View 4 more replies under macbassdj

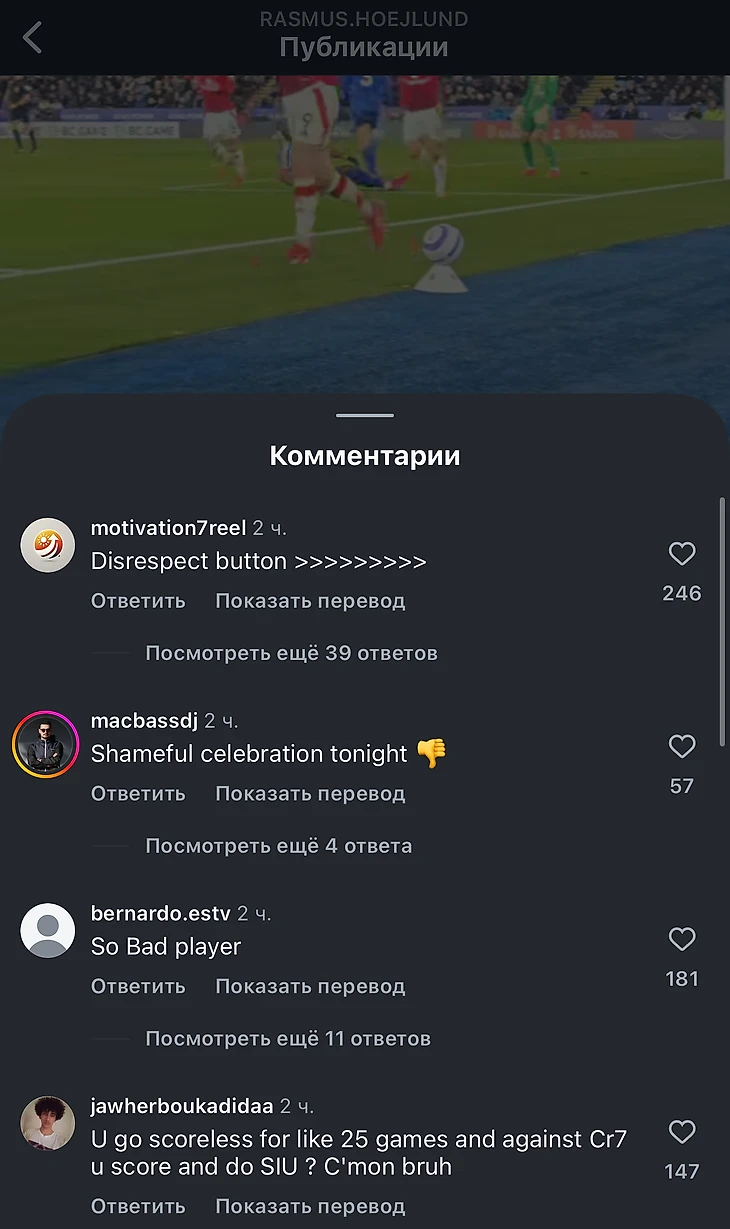278,846
